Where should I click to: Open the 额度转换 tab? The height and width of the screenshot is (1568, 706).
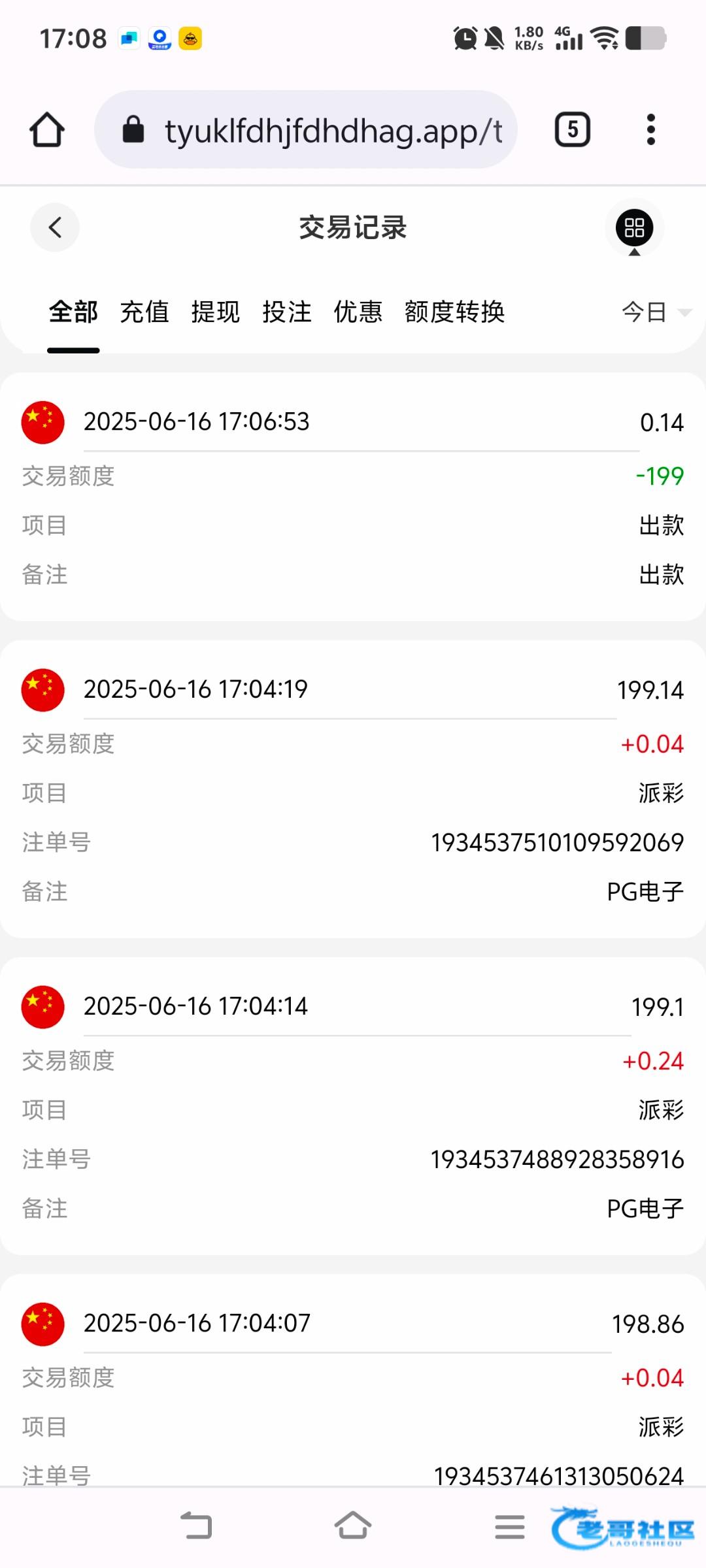tap(454, 312)
